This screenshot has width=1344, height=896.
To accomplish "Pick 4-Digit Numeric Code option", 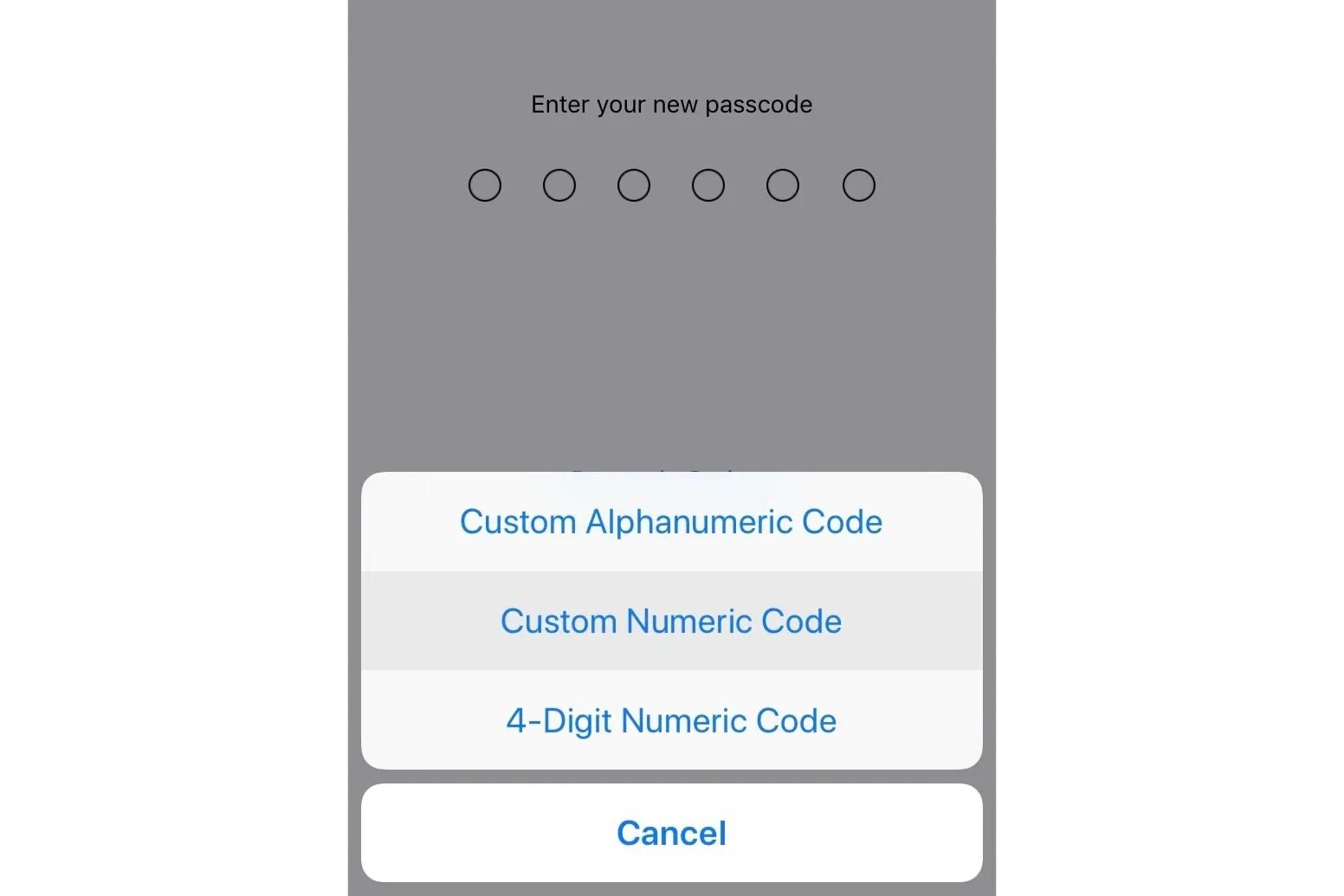I will (671, 720).
